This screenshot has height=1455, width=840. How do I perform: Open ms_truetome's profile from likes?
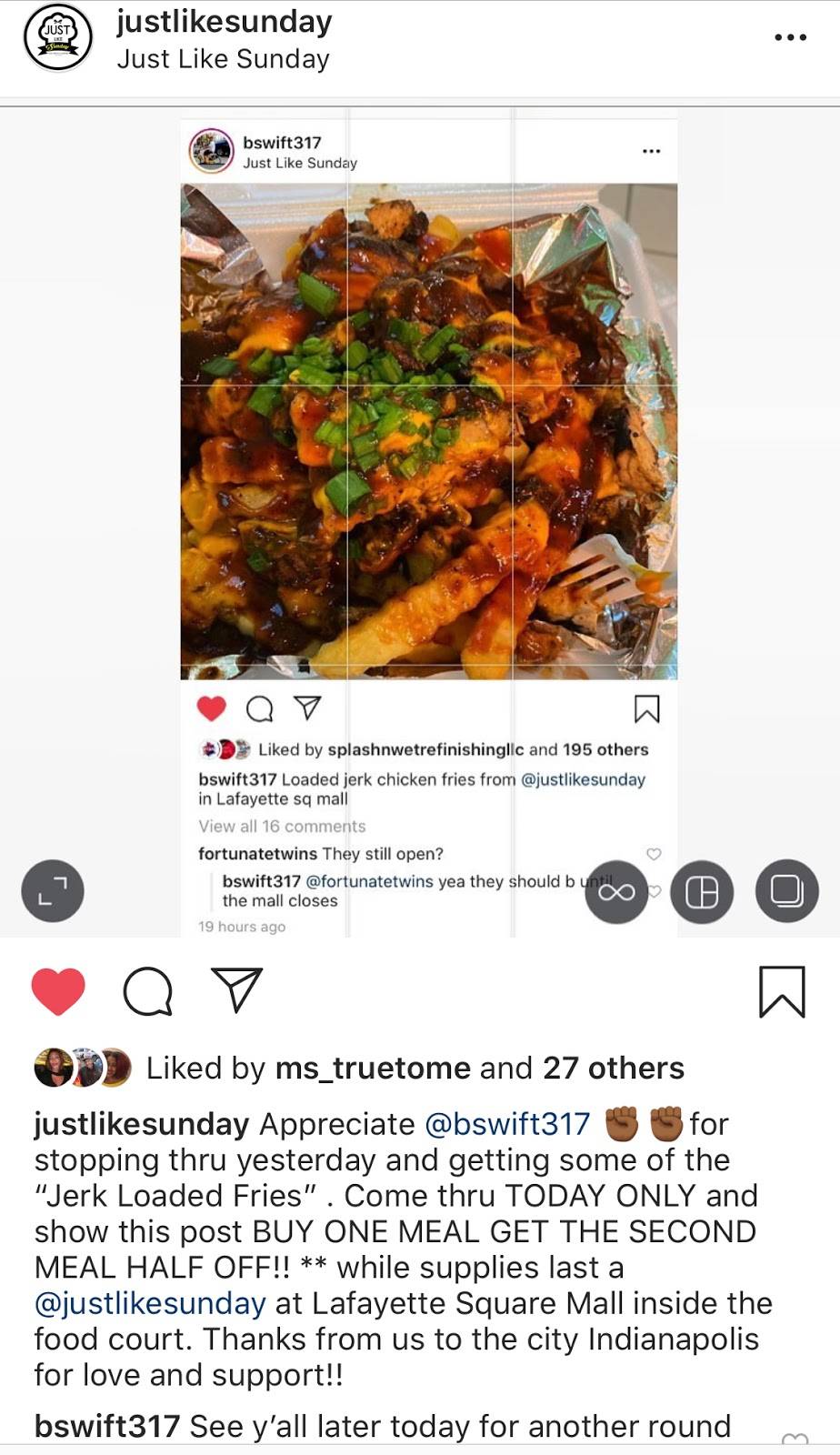tap(373, 1068)
